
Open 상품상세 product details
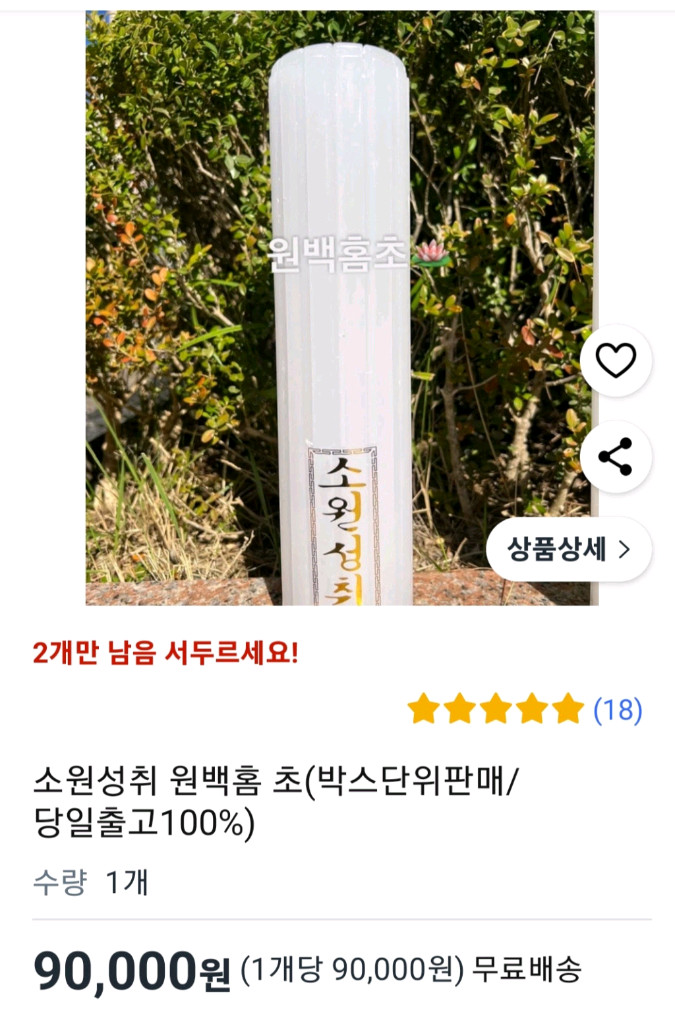569,549
